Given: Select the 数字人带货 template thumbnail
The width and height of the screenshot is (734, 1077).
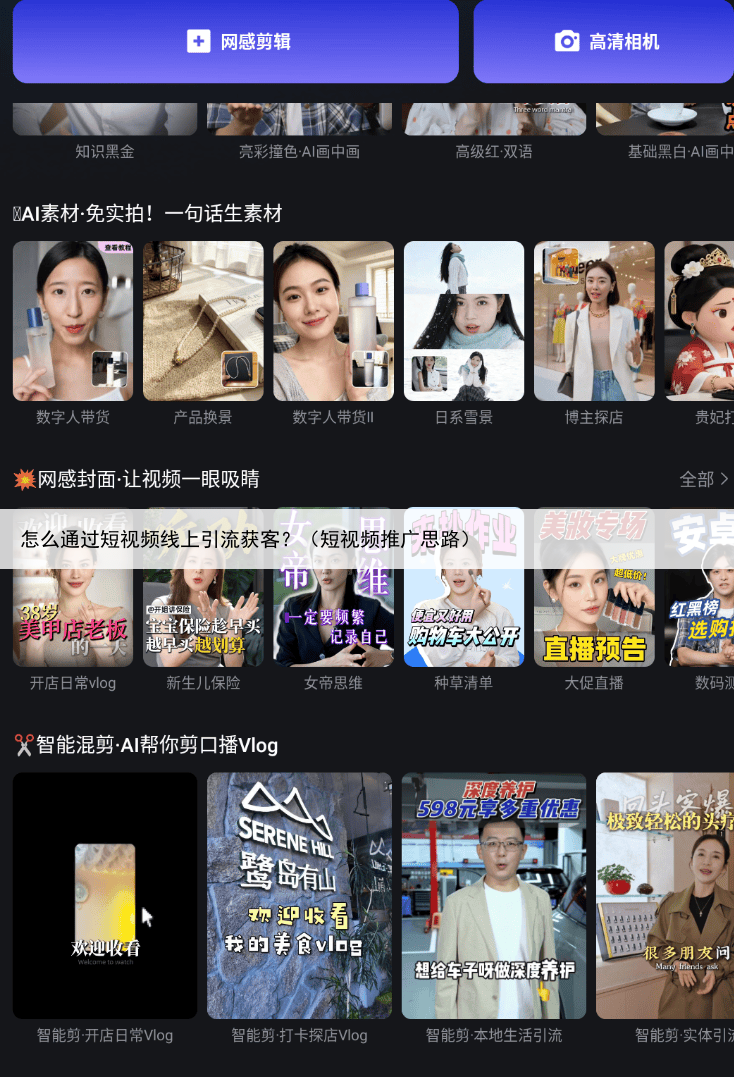Looking at the screenshot, I should [x=72, y=320].
